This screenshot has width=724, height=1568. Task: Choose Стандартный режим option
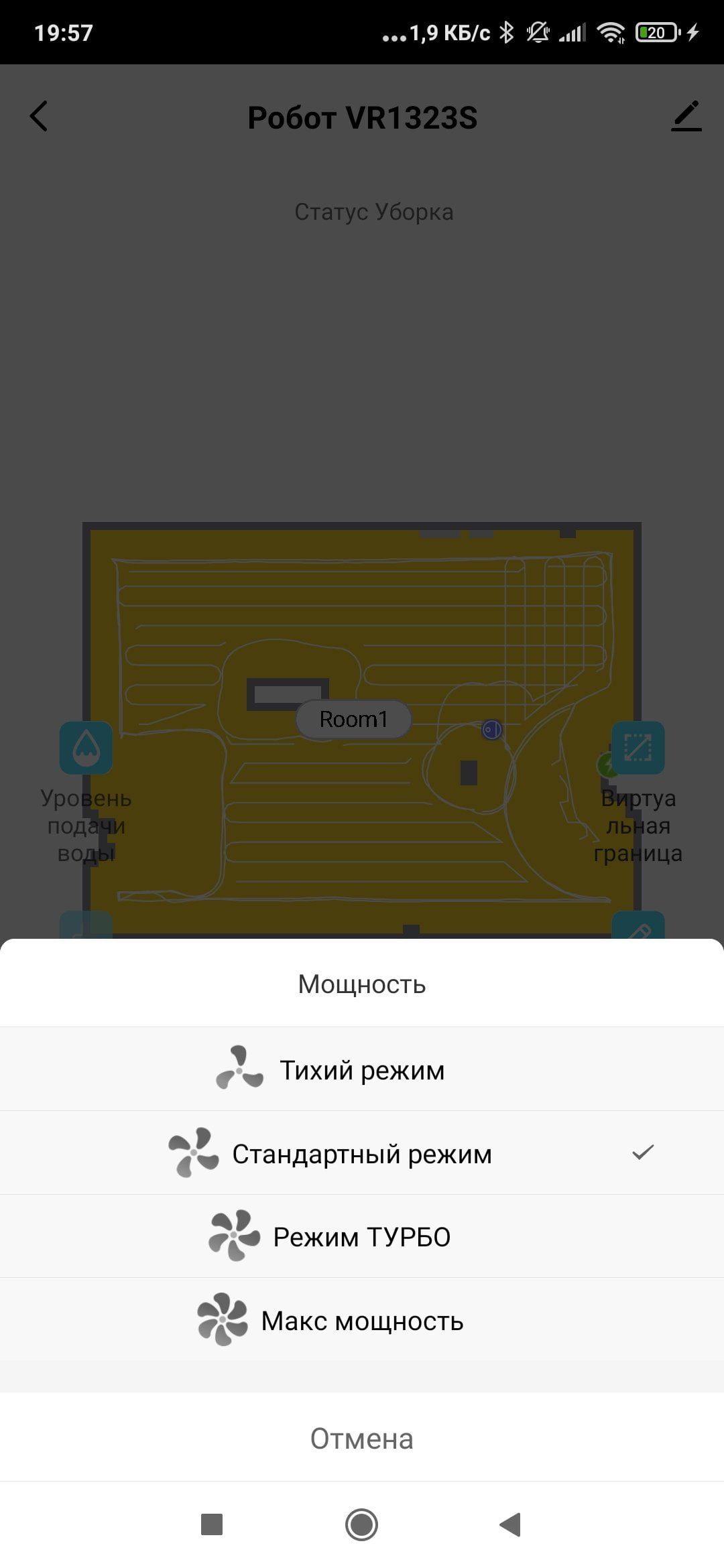pyautogui.click(x=362, y=1153)
